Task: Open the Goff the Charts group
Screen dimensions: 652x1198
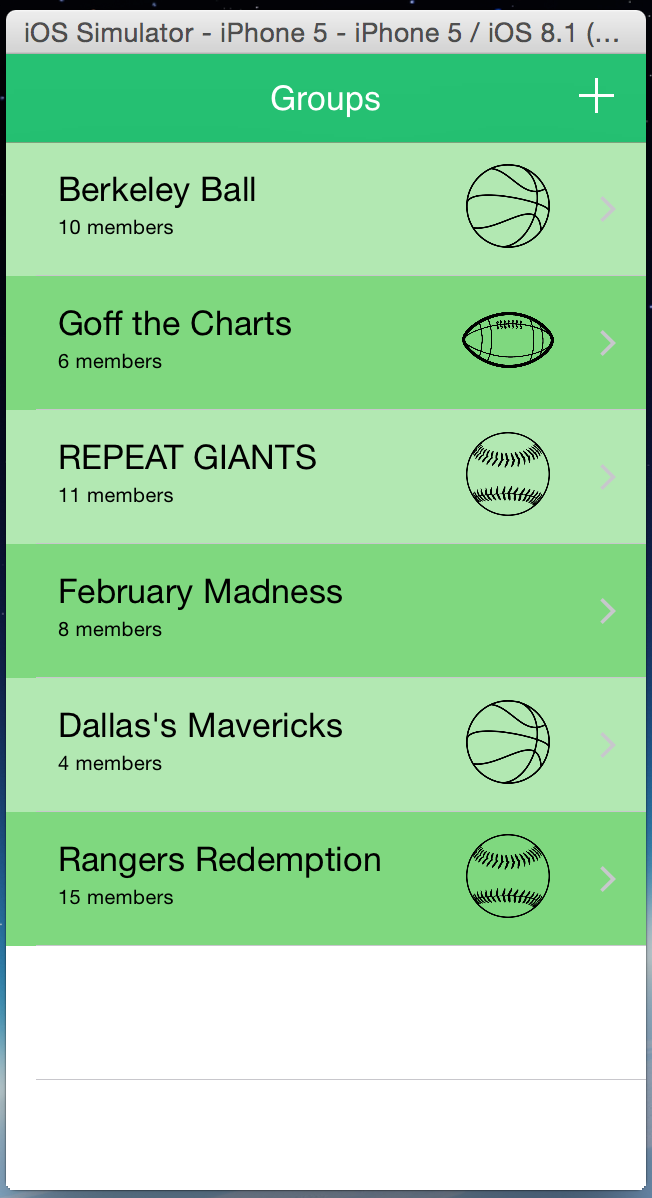Action: point(175,341)
